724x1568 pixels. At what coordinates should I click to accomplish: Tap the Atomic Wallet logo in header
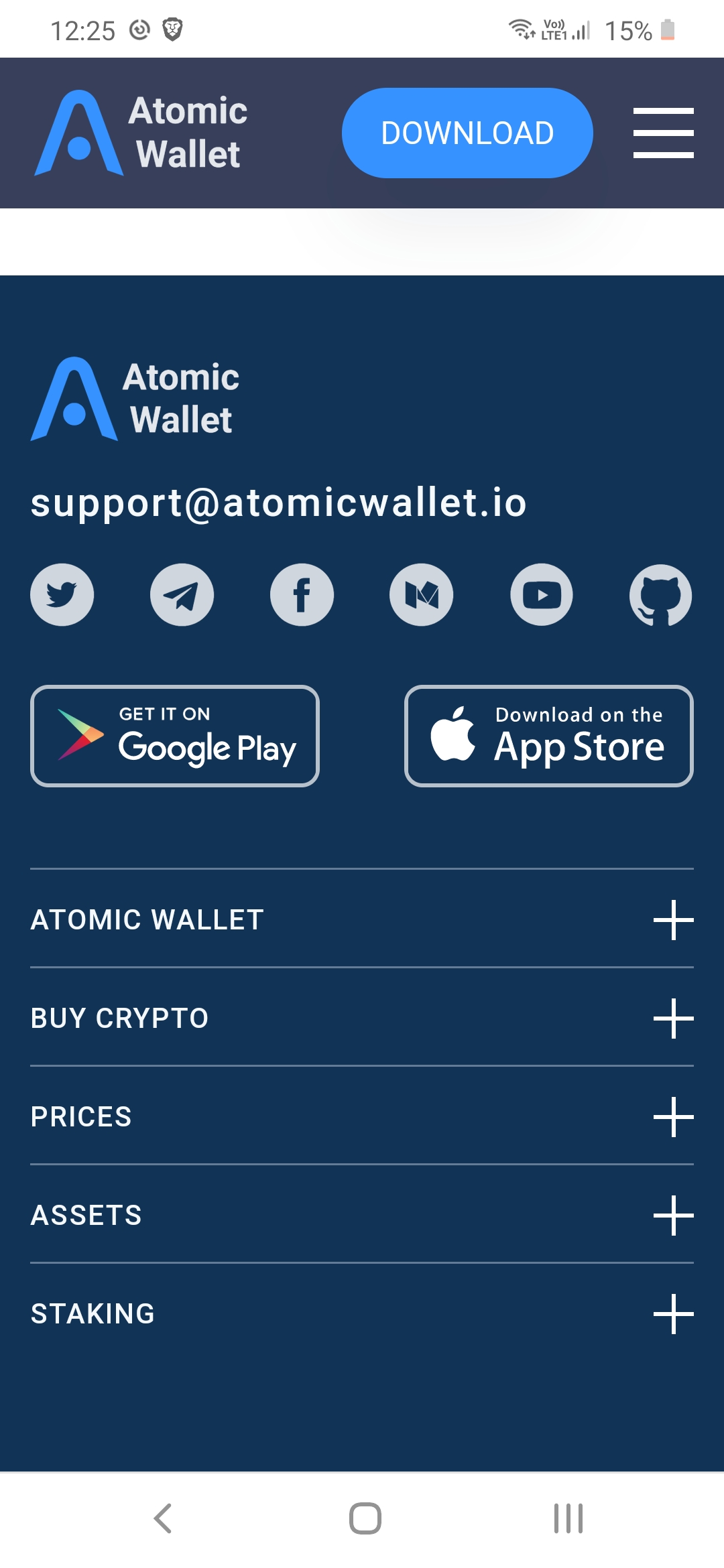click(x=141, y=133)
